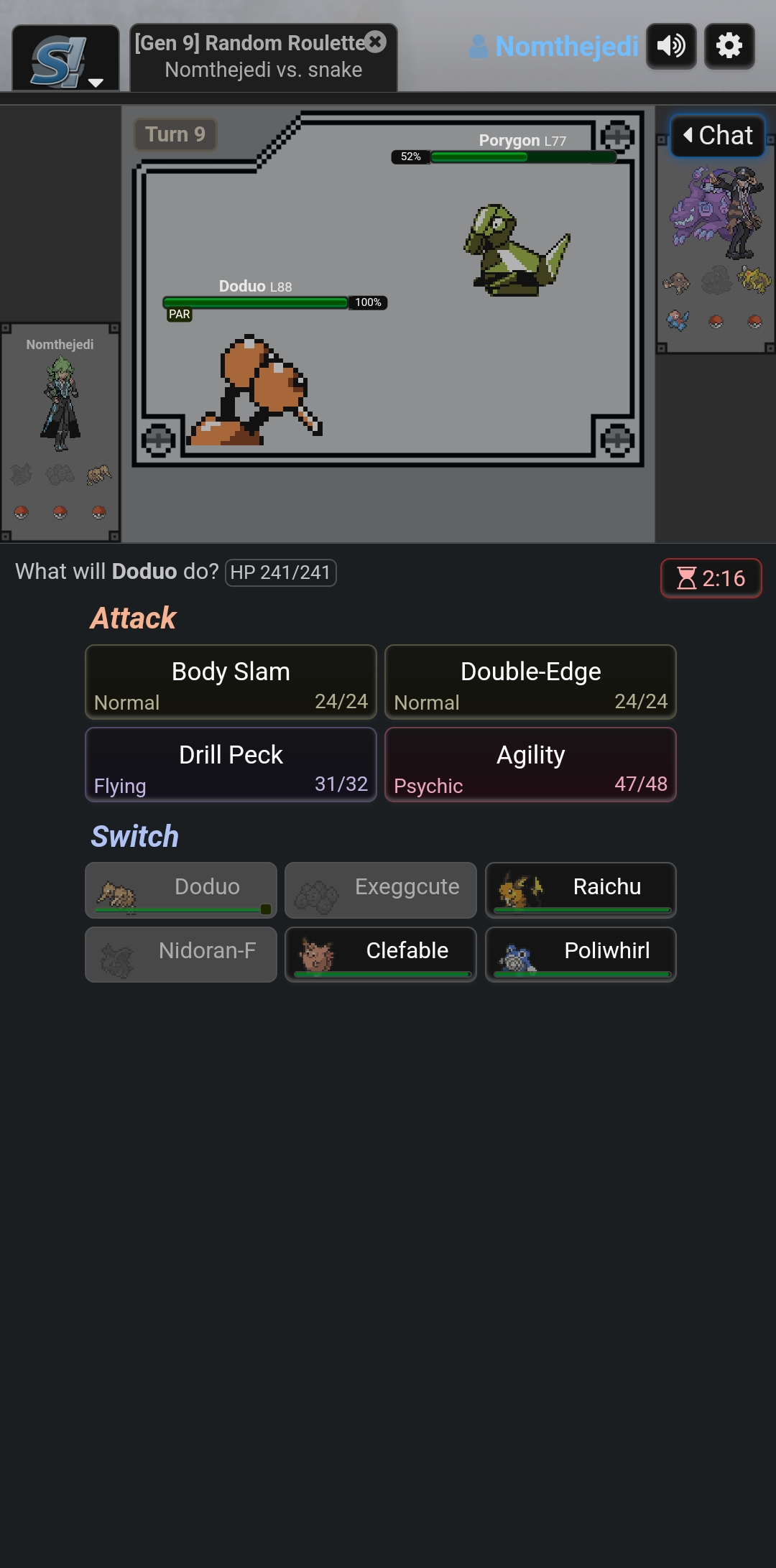Screen dimensions: 776x1568
Task: Choose the Agility move
Action: [x=530, y=765]
